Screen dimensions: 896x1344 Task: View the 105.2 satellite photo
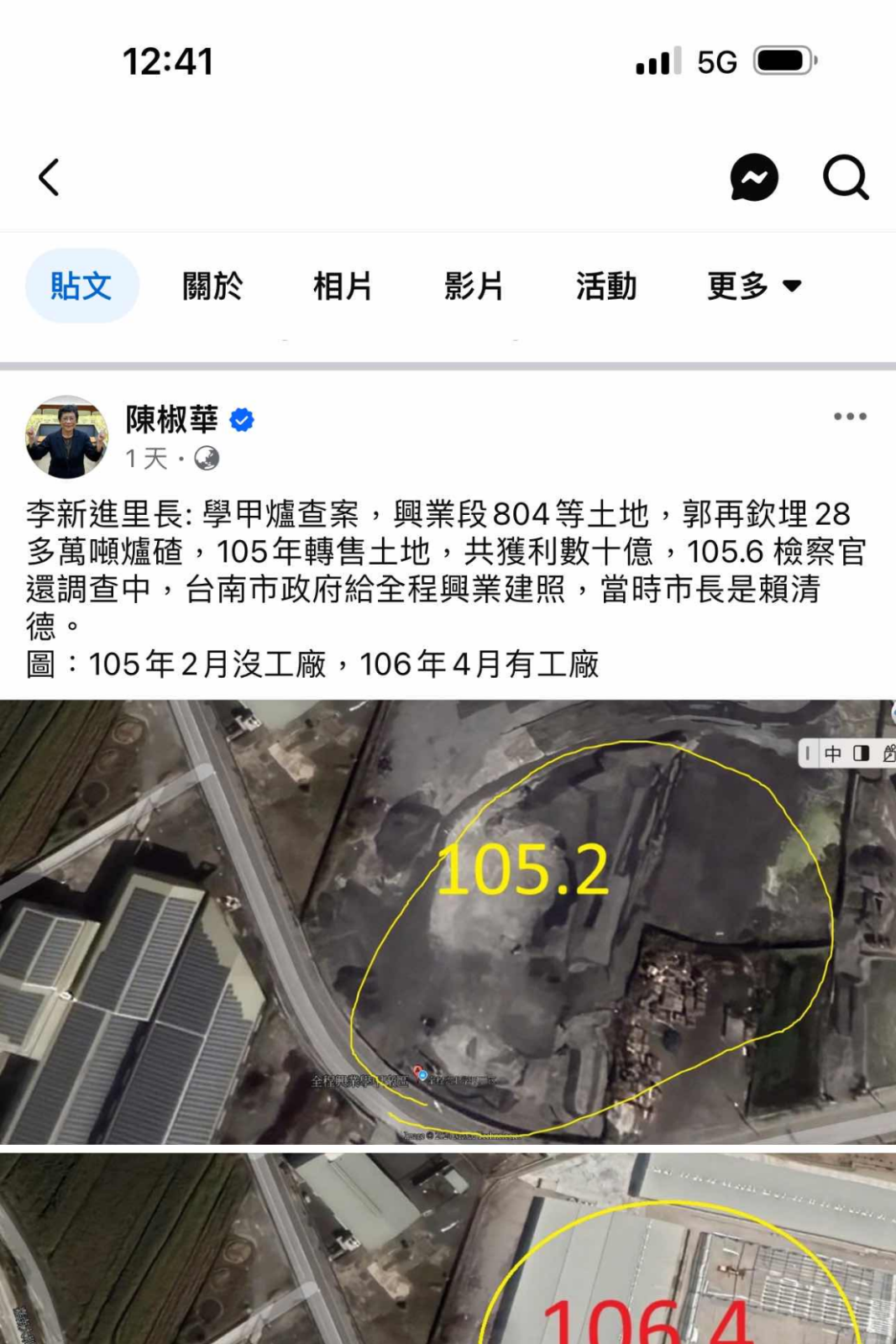448,921
